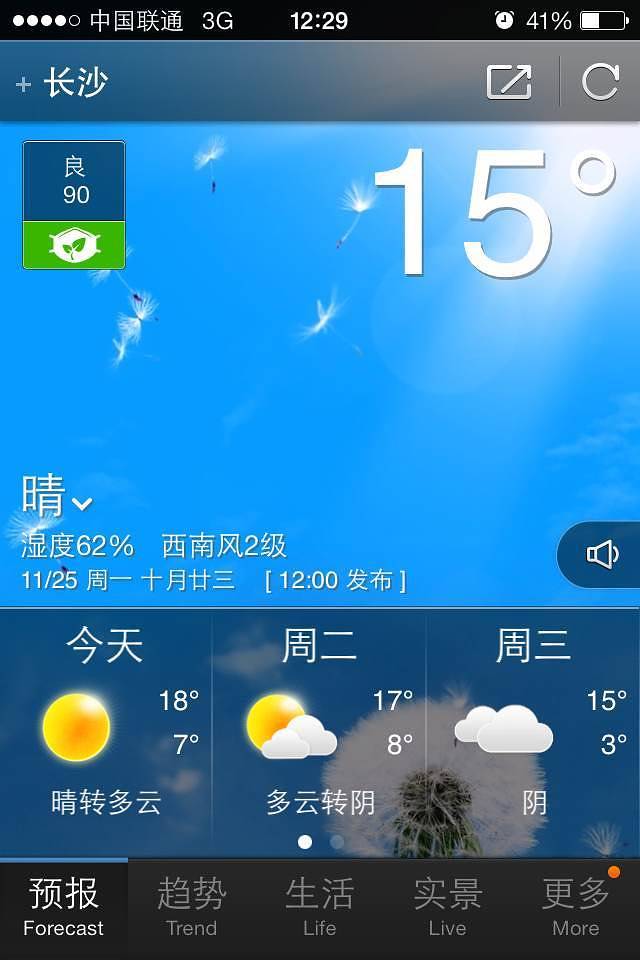Add a city next to 长沙
The height and width of the screenshot is (960, 640).
click(24, 84)
